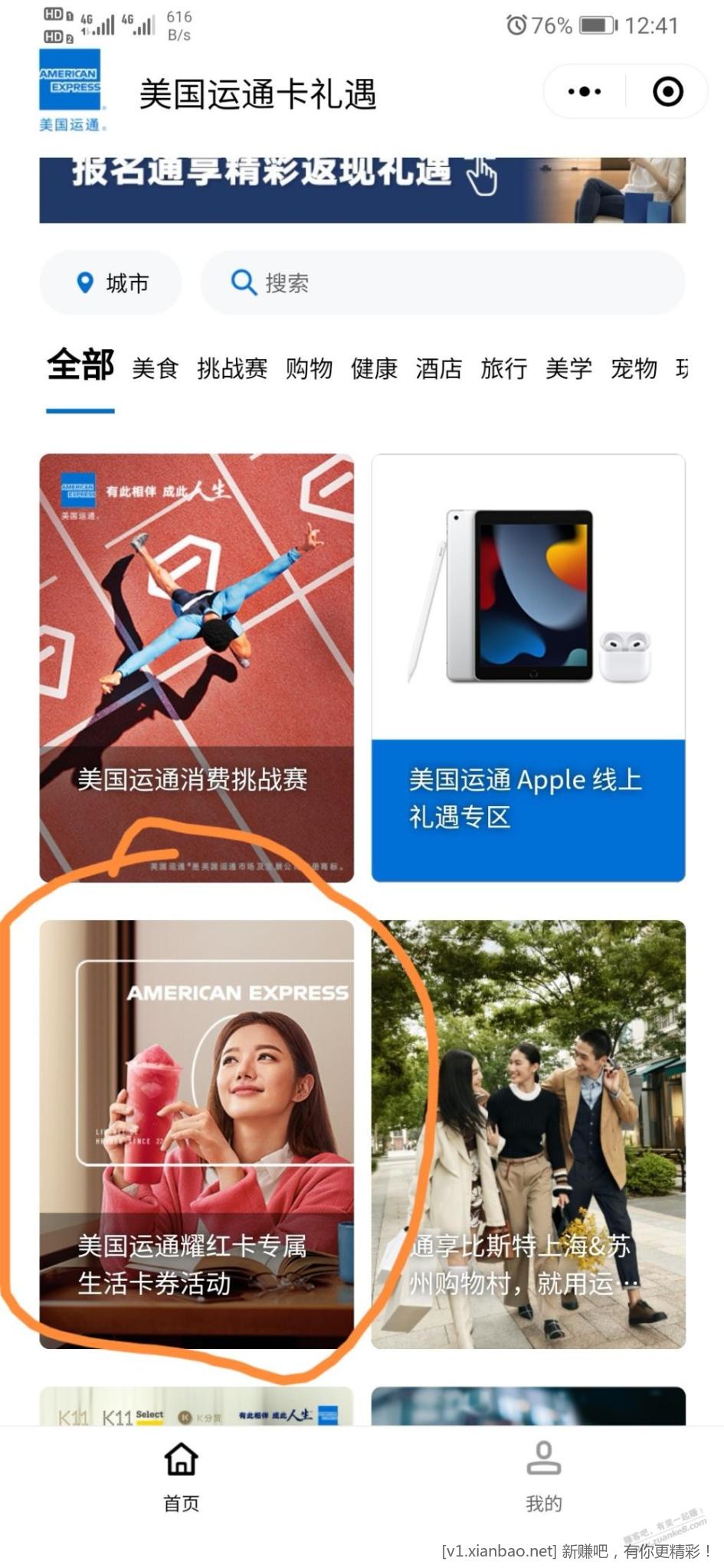Image resolution: width=724 pixels, height=1568 pixels.
Task: Close the mini program via the circle icon
Action: point(667,92)
